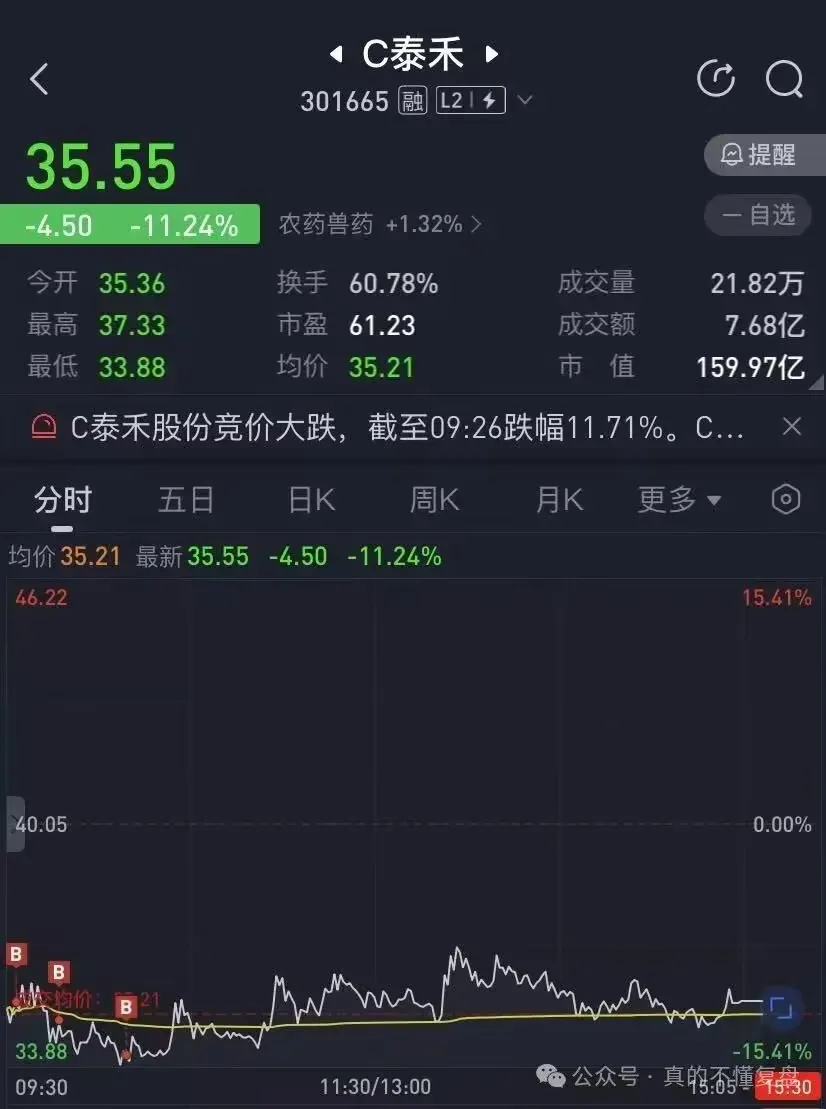Go back using the back arrow
Viewport: 826px width, 1109px height.
pyautogui.click(x=39, y=79)
